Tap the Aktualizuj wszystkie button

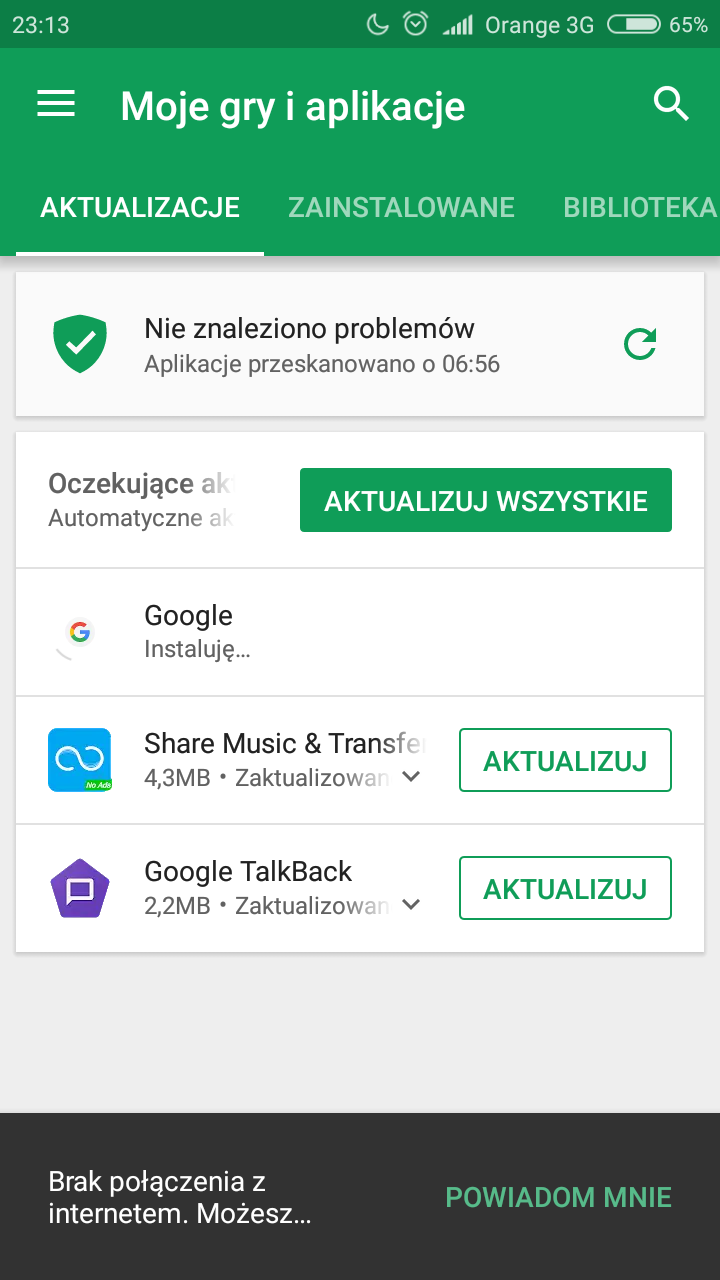(485, 500)
